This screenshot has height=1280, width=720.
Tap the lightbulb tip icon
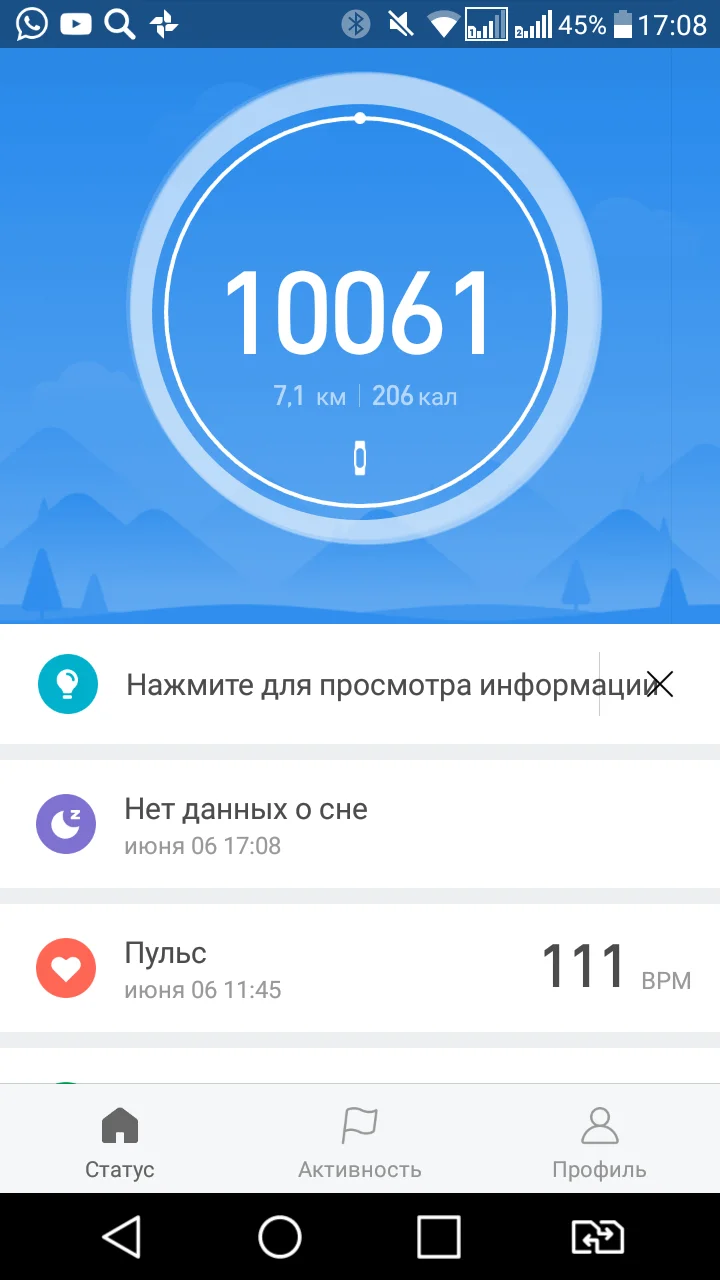tap(65, 684)
